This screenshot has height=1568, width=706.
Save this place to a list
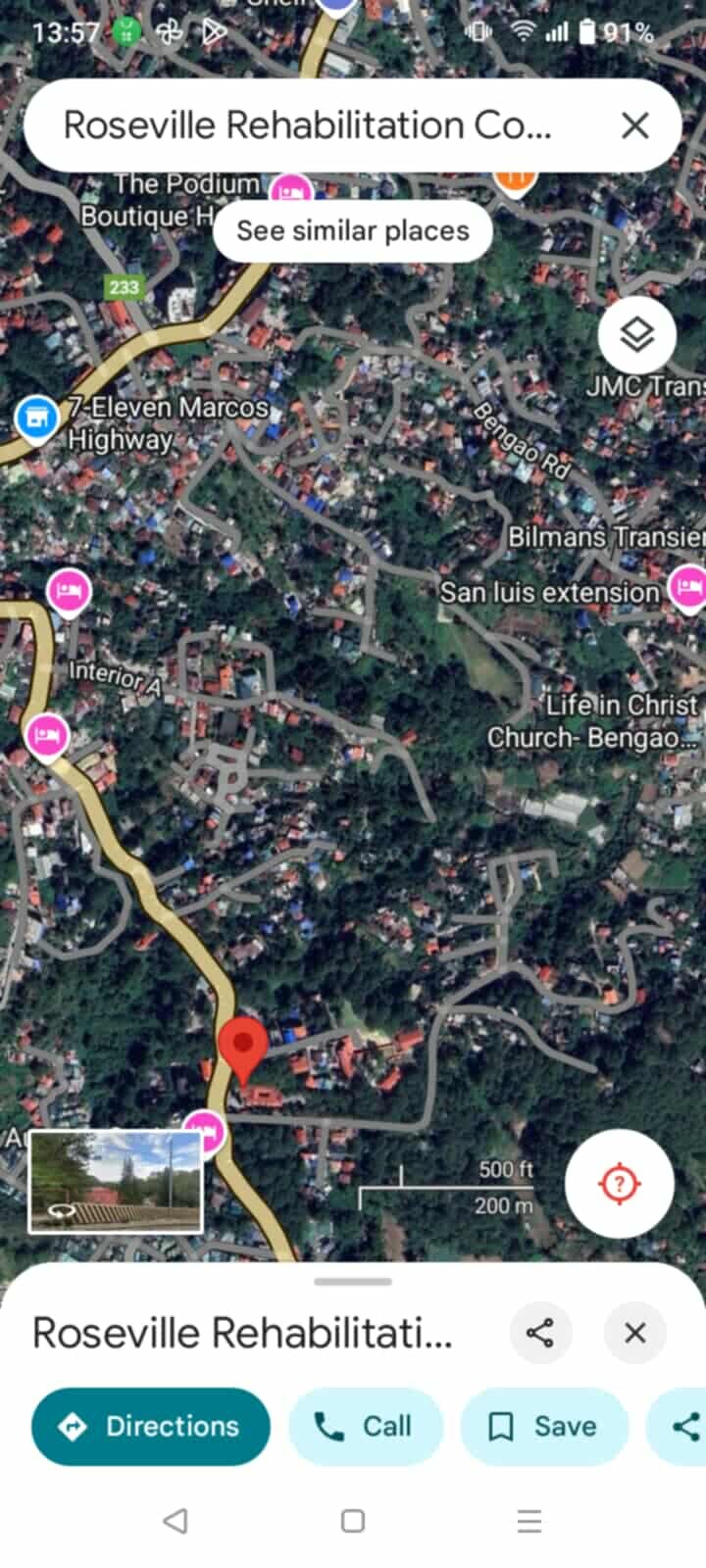(543, 1426)
